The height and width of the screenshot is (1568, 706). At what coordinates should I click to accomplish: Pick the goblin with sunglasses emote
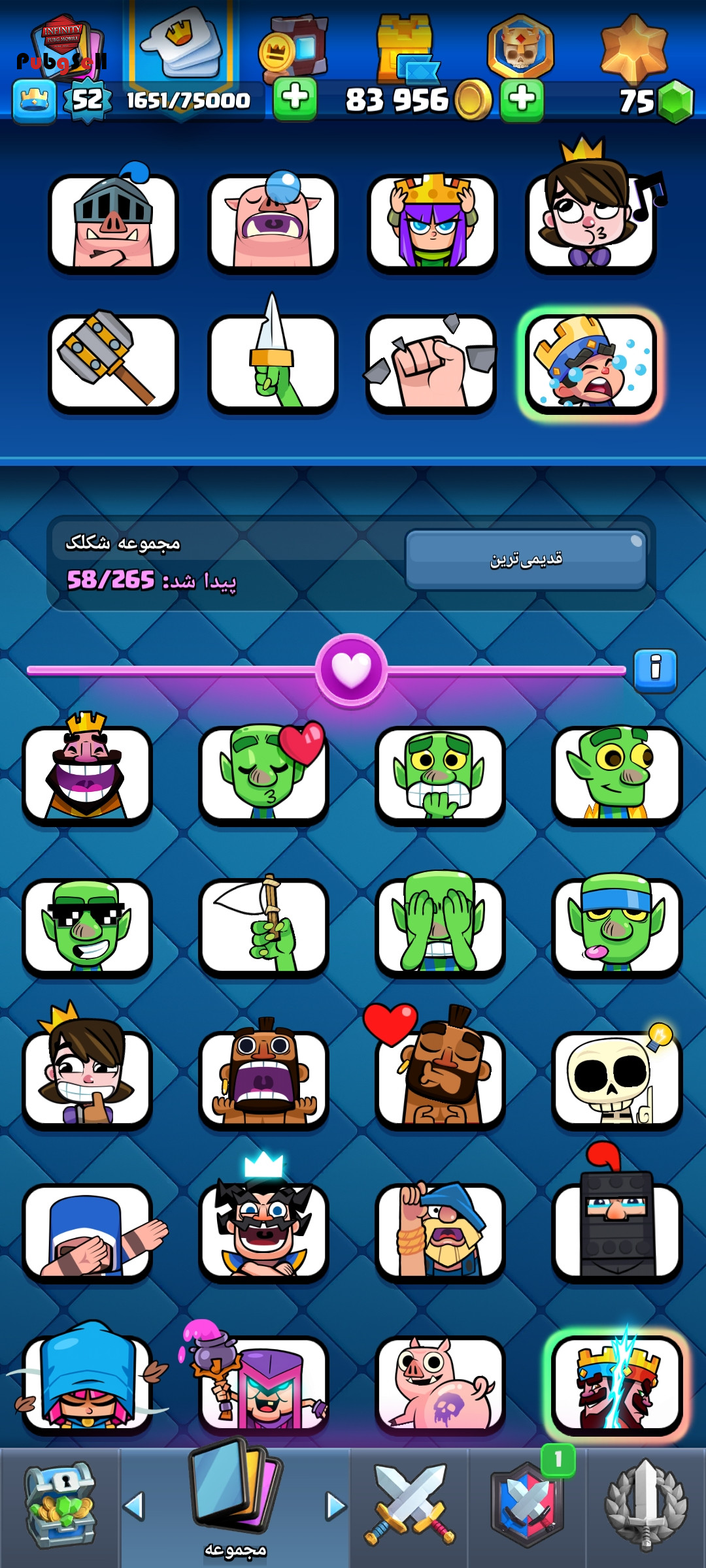(x=87, y=926)
